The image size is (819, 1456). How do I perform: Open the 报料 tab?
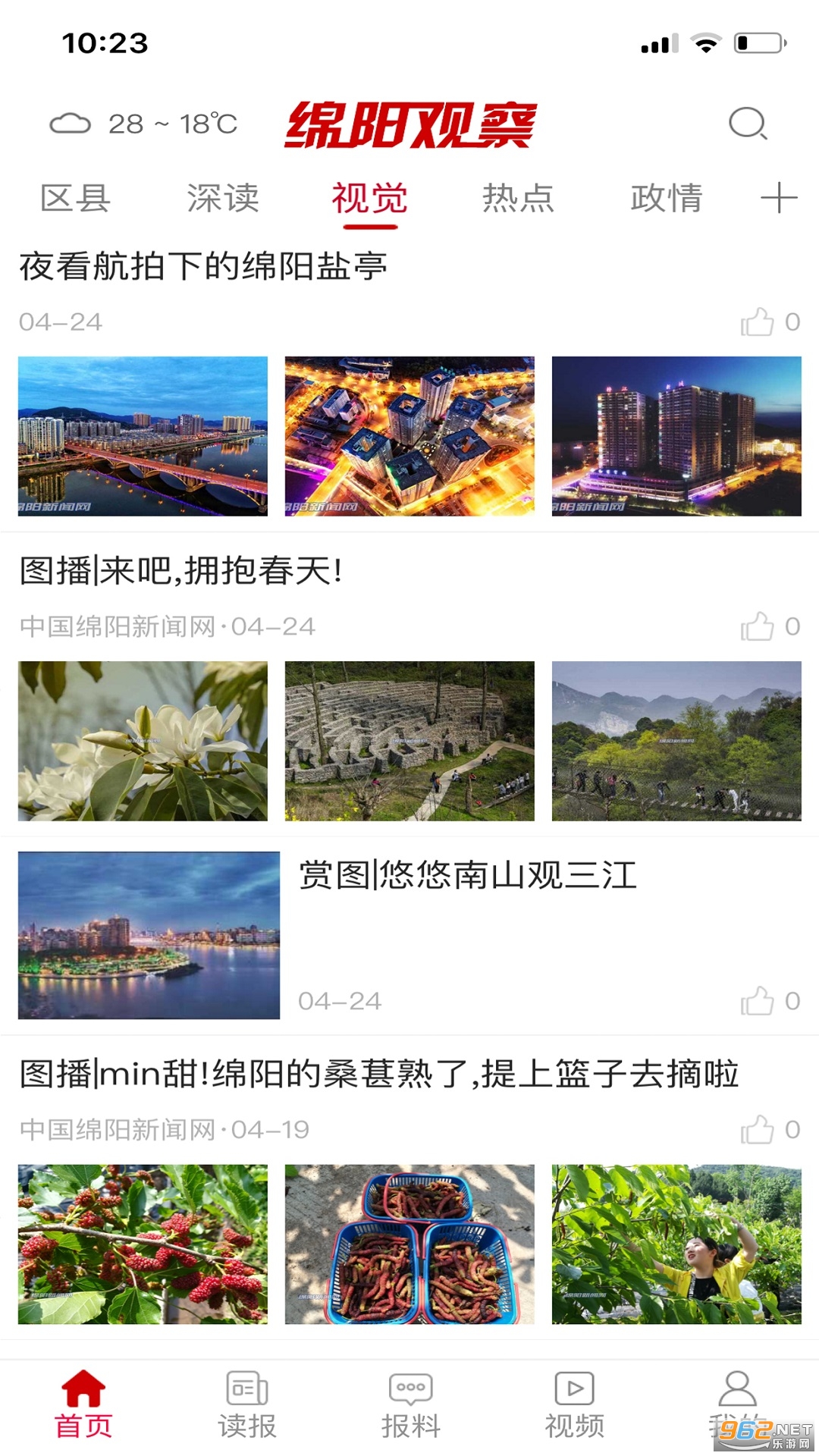(411, 1404)
